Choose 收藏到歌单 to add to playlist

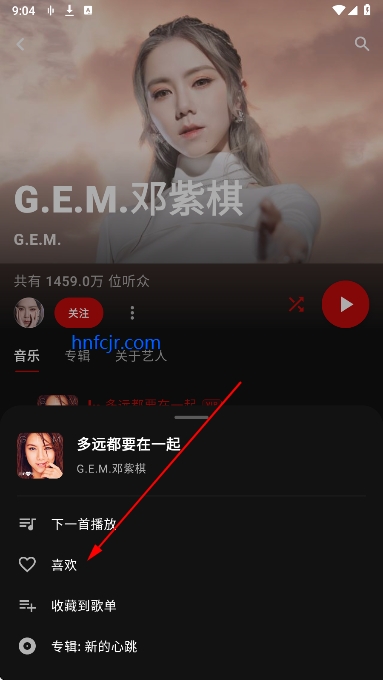(191, 605)
